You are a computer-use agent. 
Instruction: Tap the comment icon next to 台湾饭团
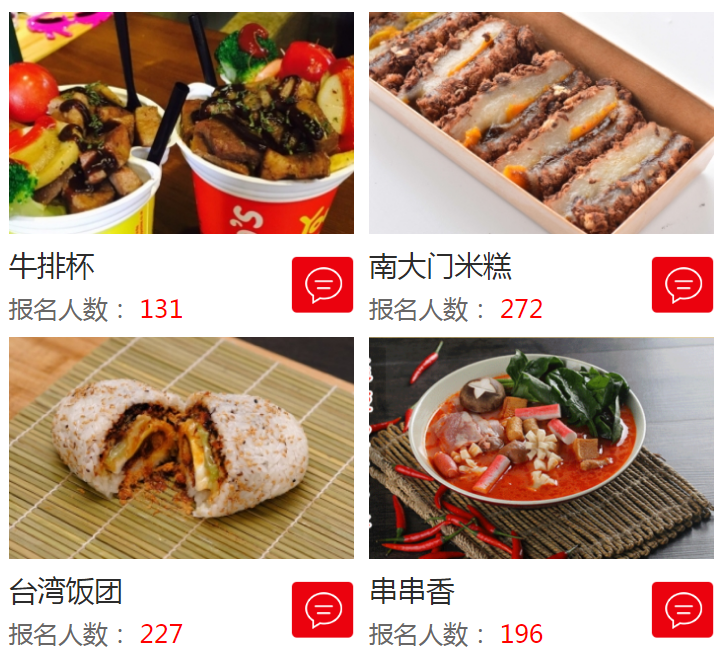322,609
